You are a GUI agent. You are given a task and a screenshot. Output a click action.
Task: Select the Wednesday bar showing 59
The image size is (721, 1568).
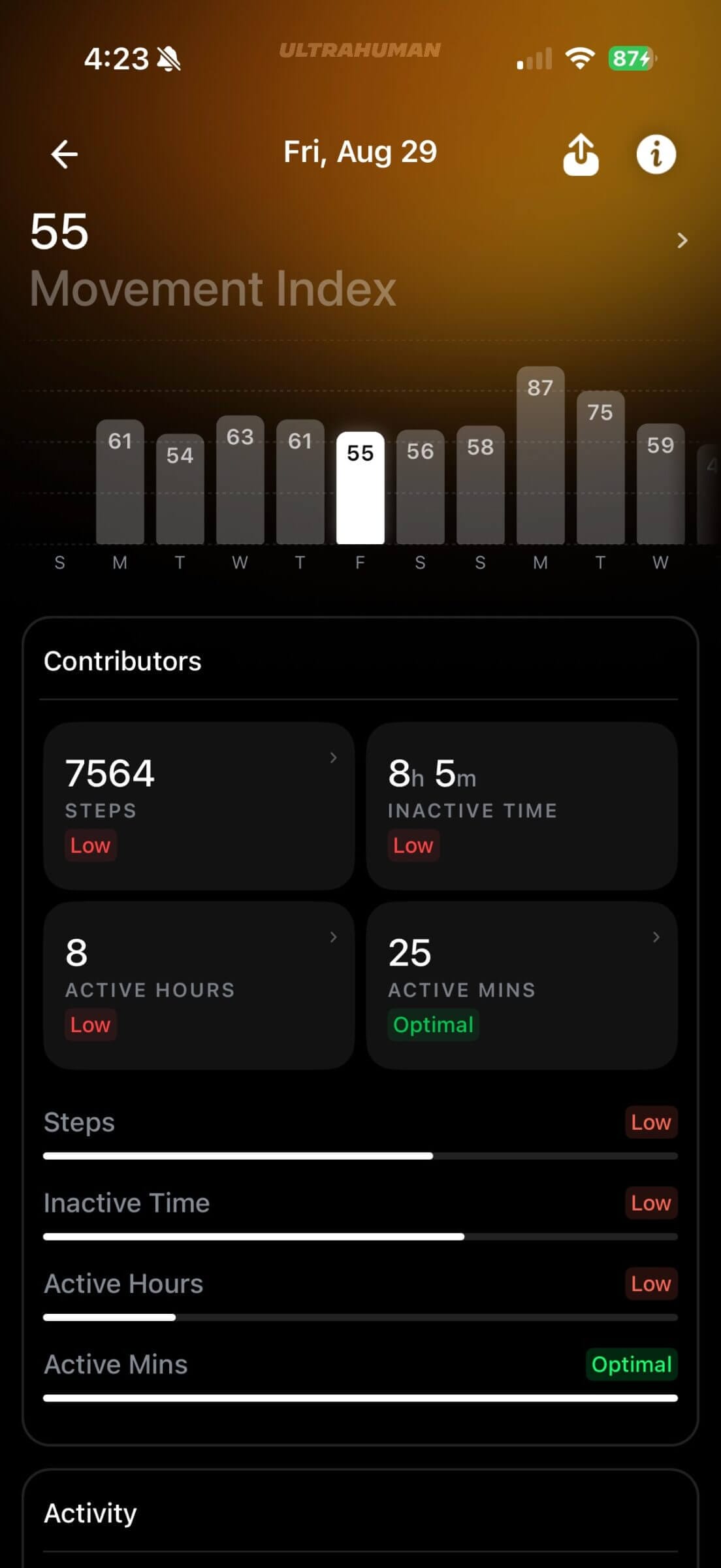click(660, 484)
